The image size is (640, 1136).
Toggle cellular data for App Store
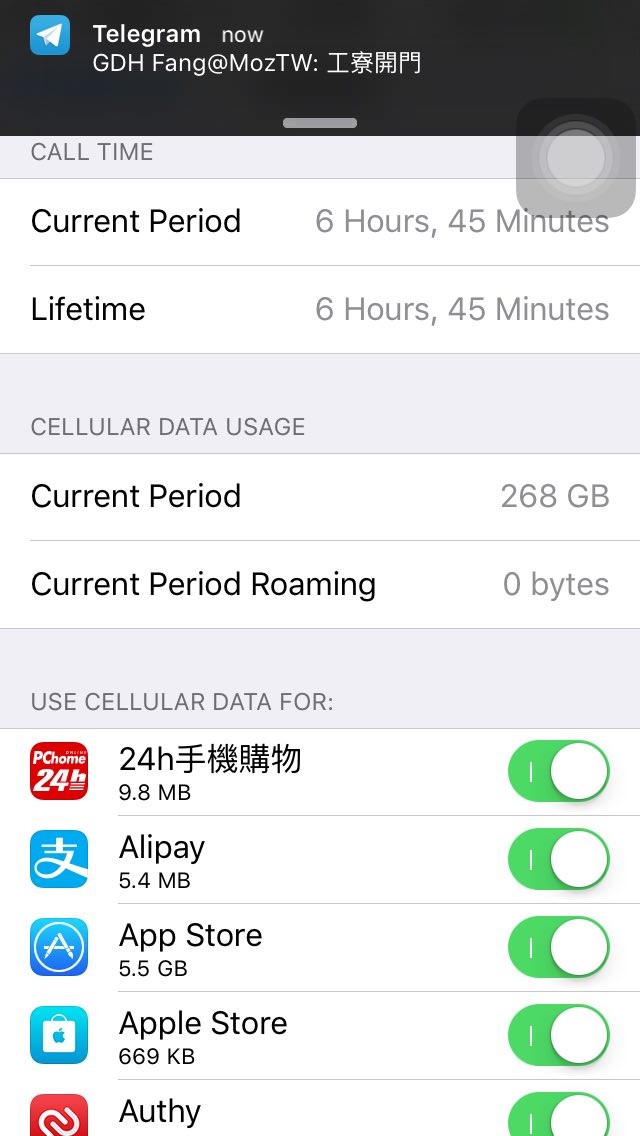pyautogui.click(x=559, y=947)
